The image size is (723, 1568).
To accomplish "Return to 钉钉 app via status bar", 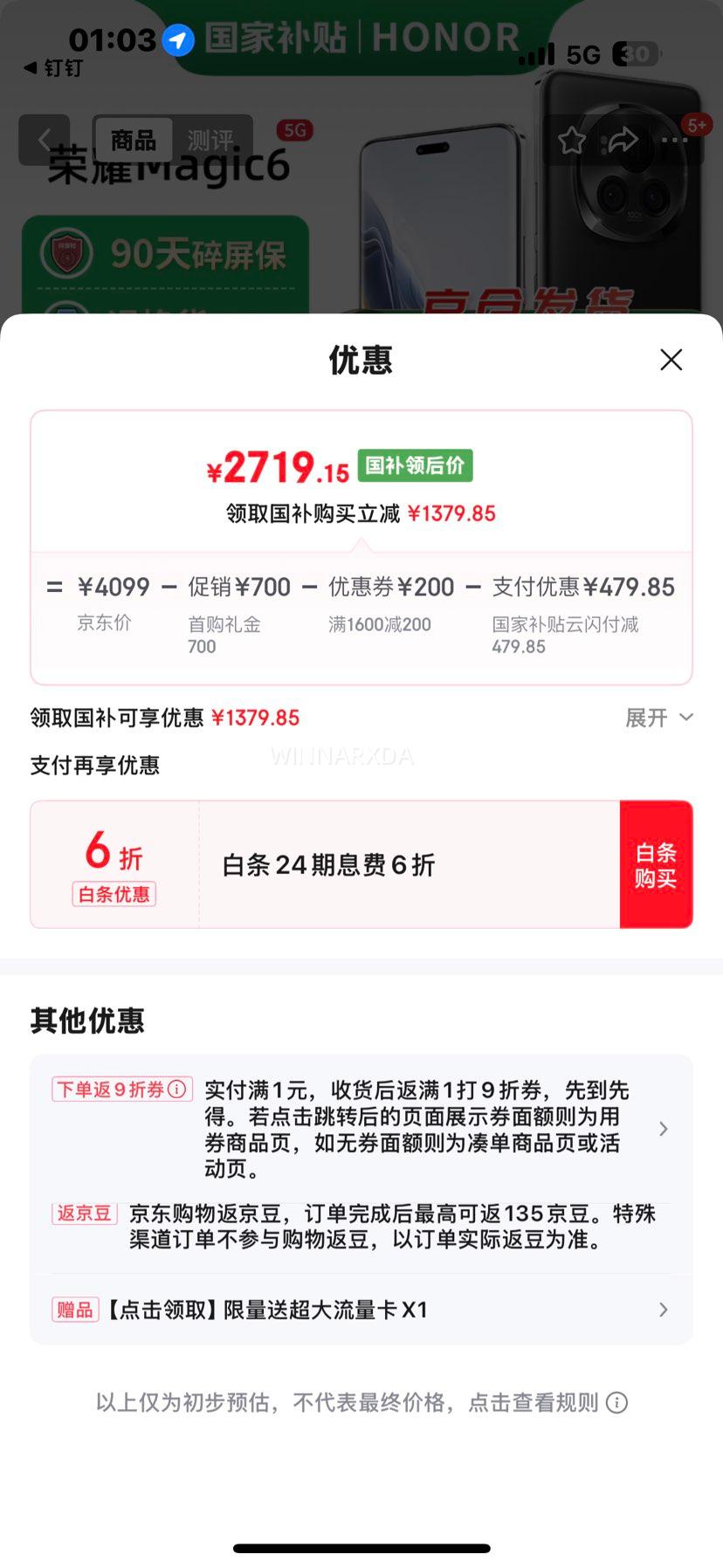I will pyautogui.click(x=52, y=68).
